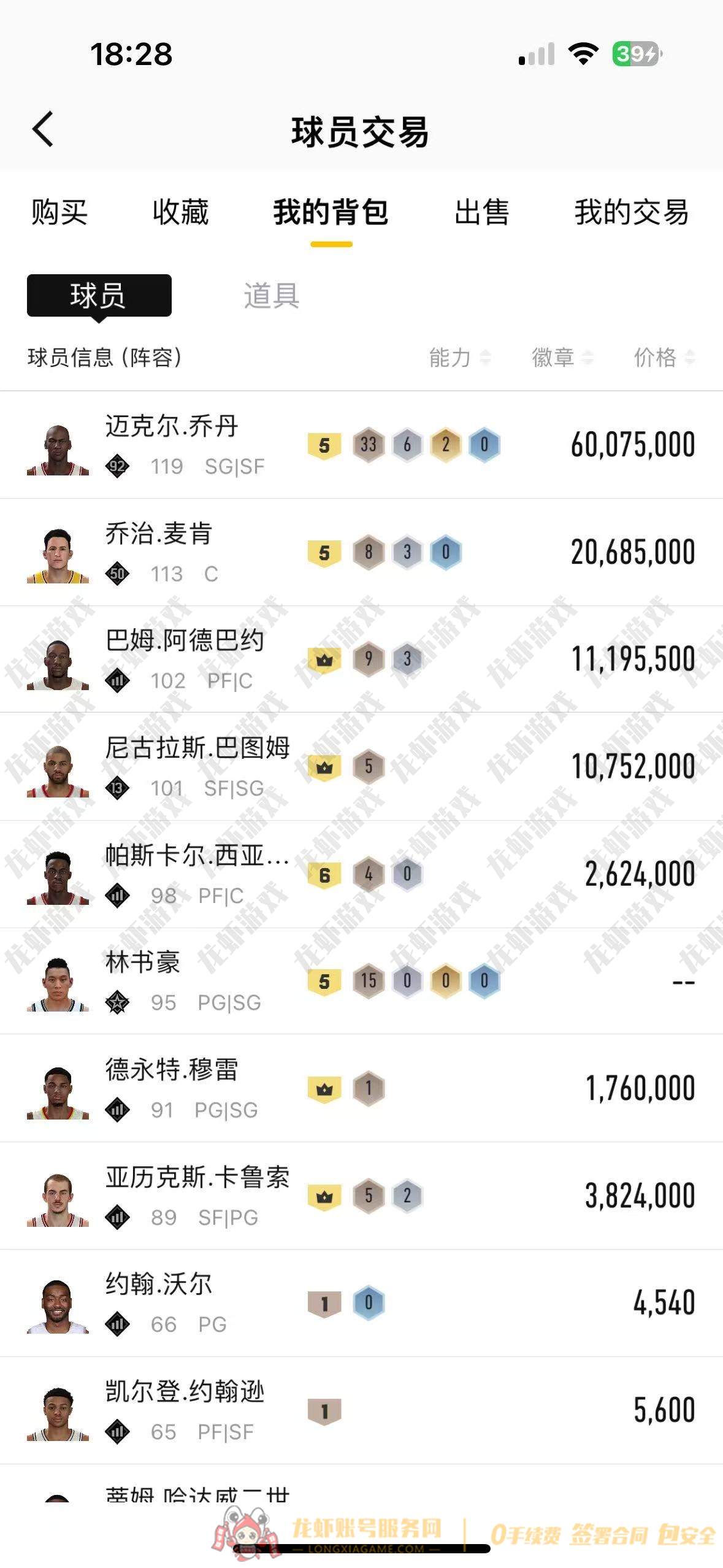Switch to the 道具 segment

coord(271,296)
